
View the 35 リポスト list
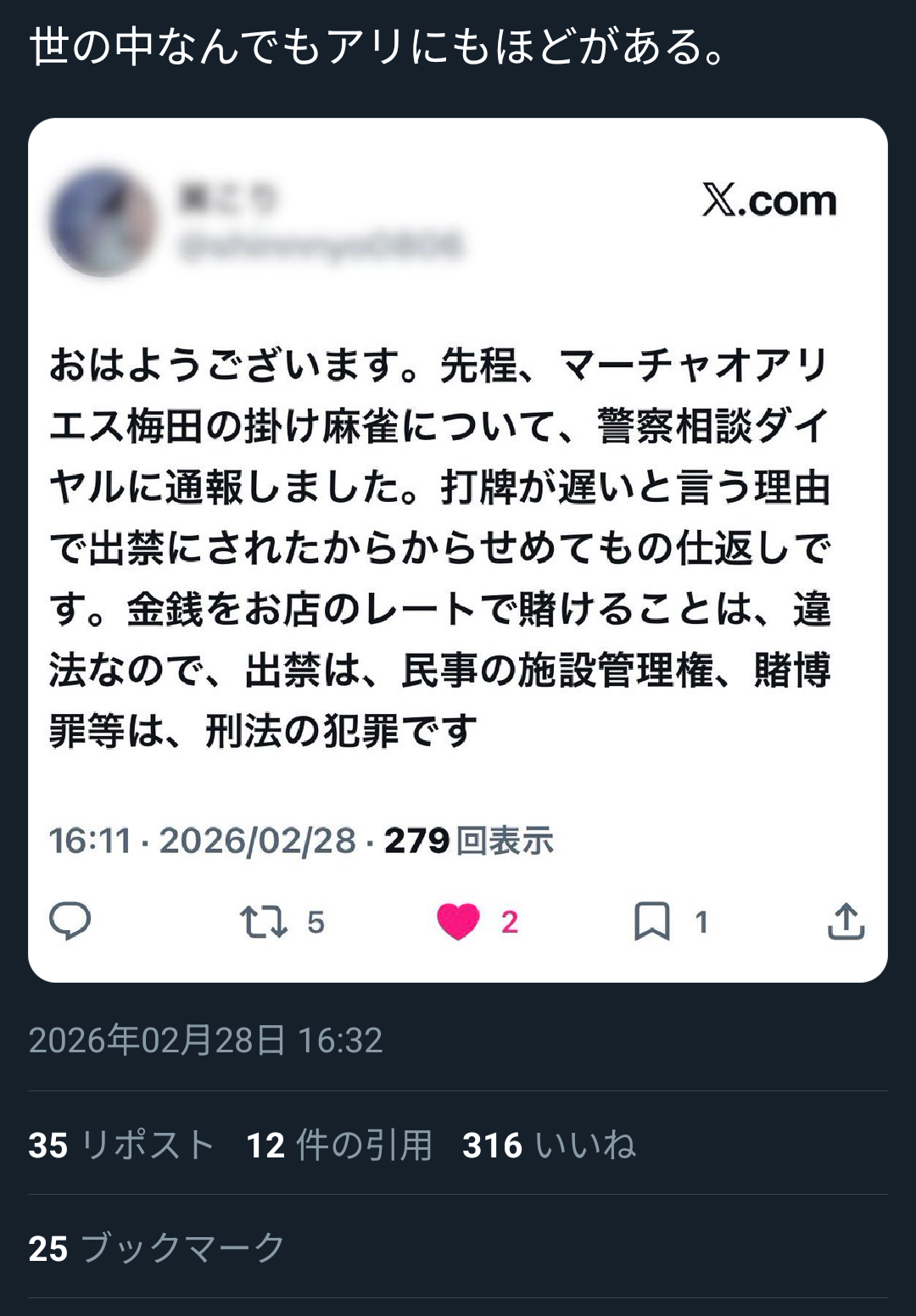click(121, 1145)
